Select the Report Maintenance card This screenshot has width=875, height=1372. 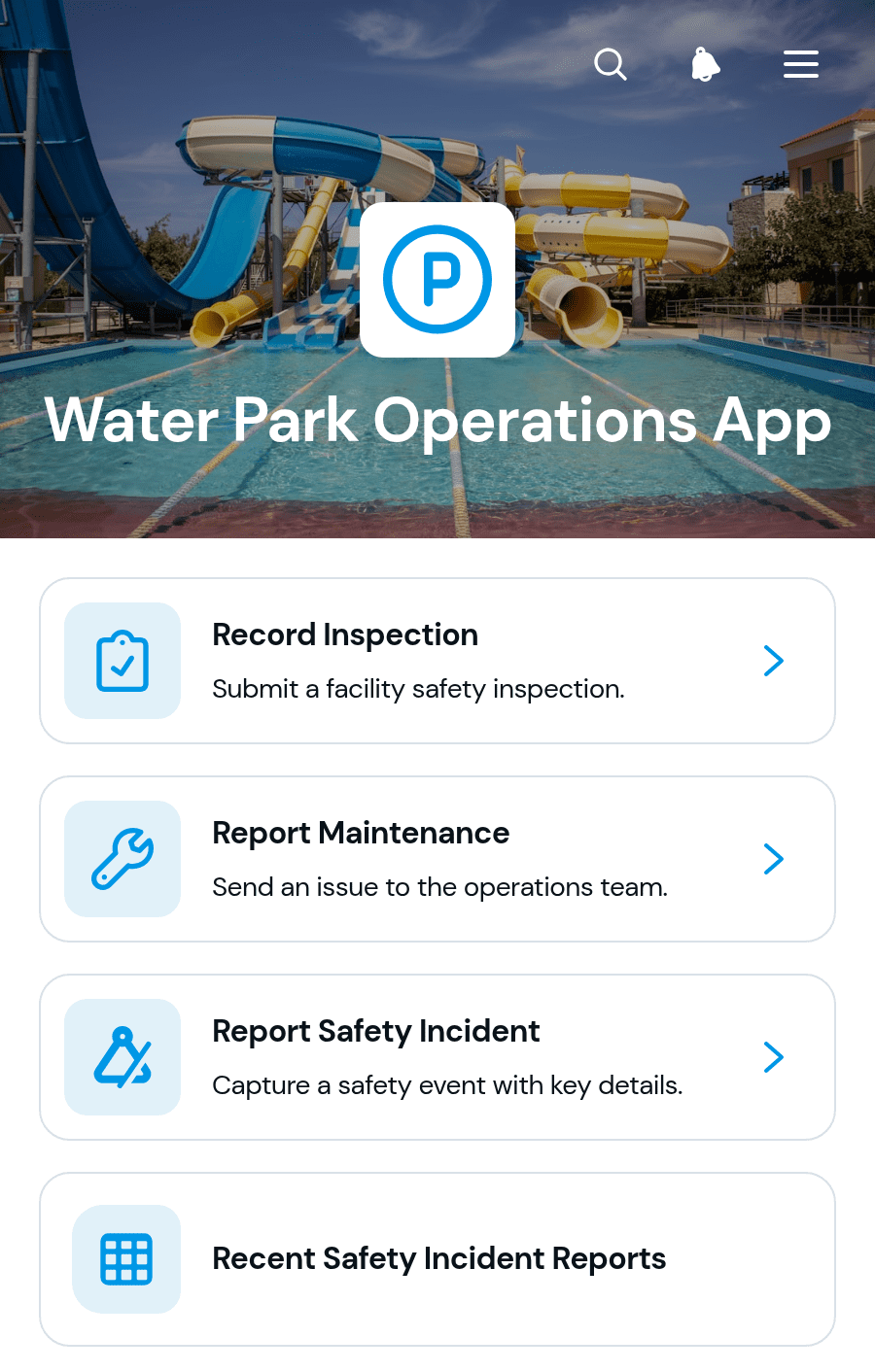pos(437,859)
